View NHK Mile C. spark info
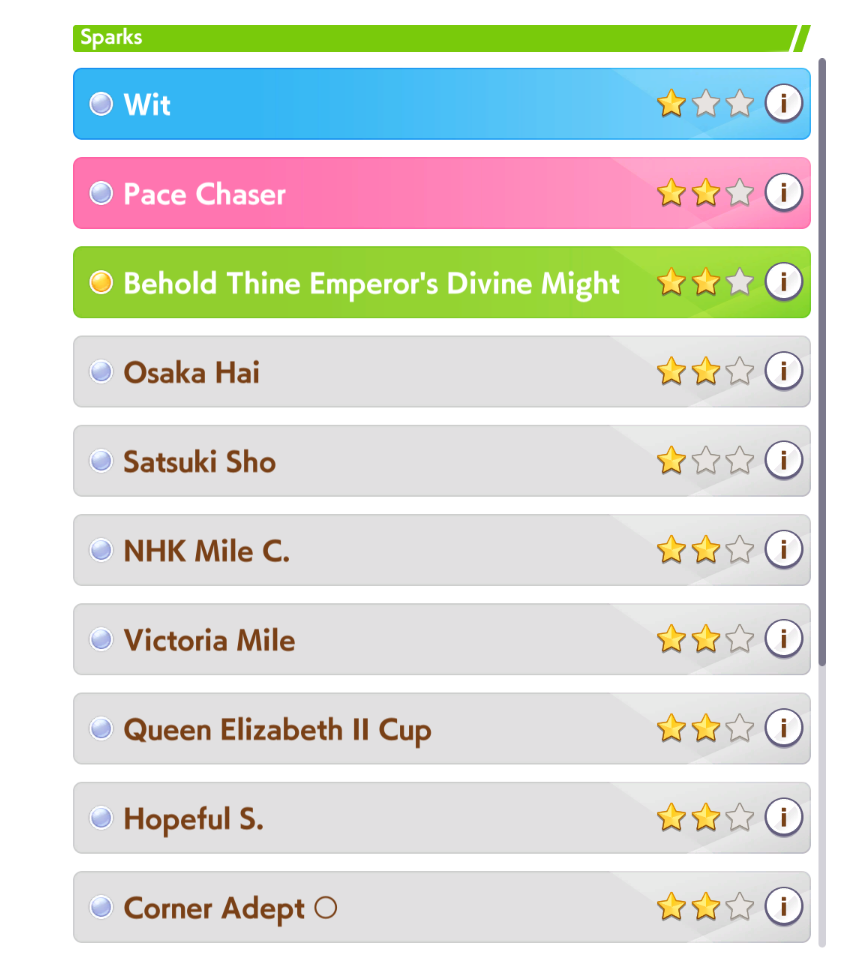Image resolution: width=866 pixels, height=960 pixels. click(x=784, y=550)
